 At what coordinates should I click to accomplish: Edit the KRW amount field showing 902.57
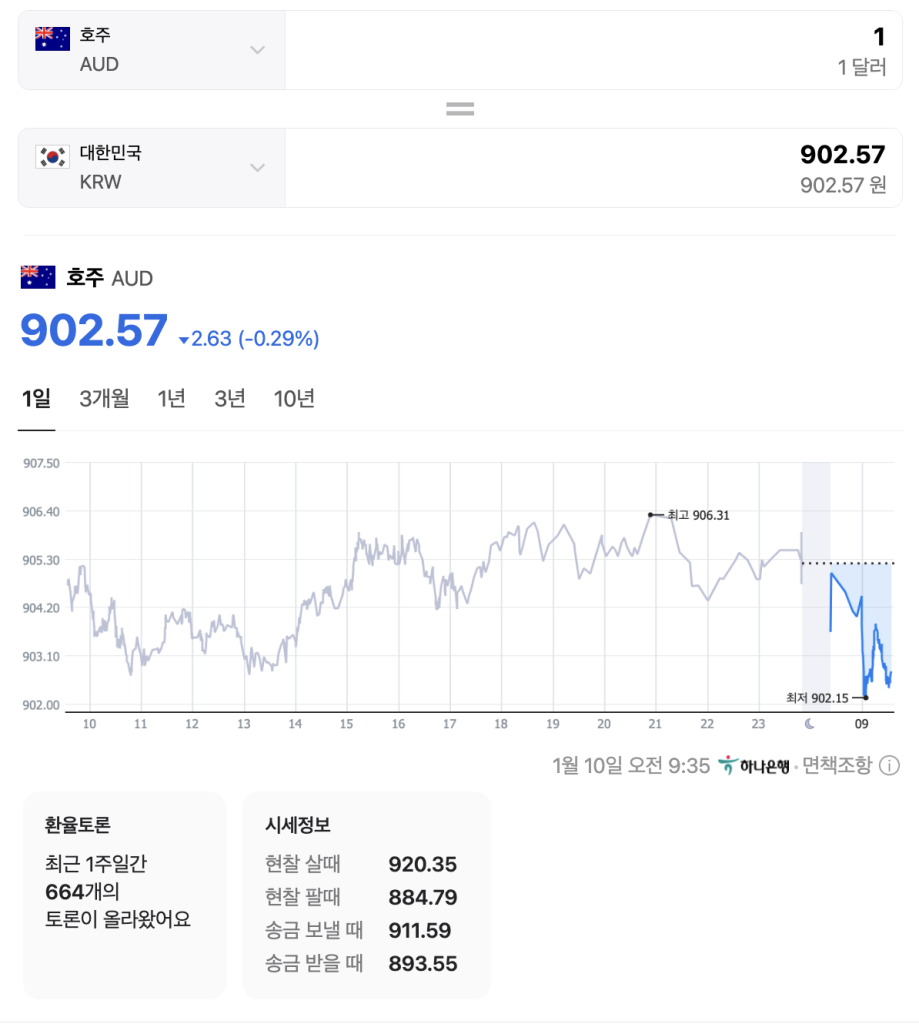coord(594,168)
